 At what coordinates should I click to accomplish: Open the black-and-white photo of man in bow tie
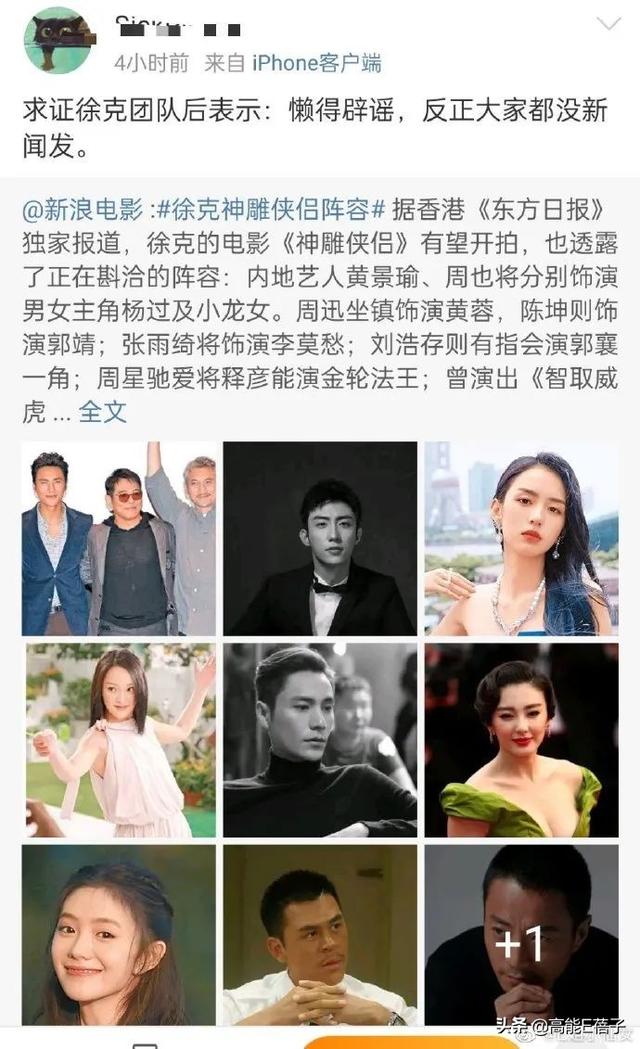(x=320, y=539)
